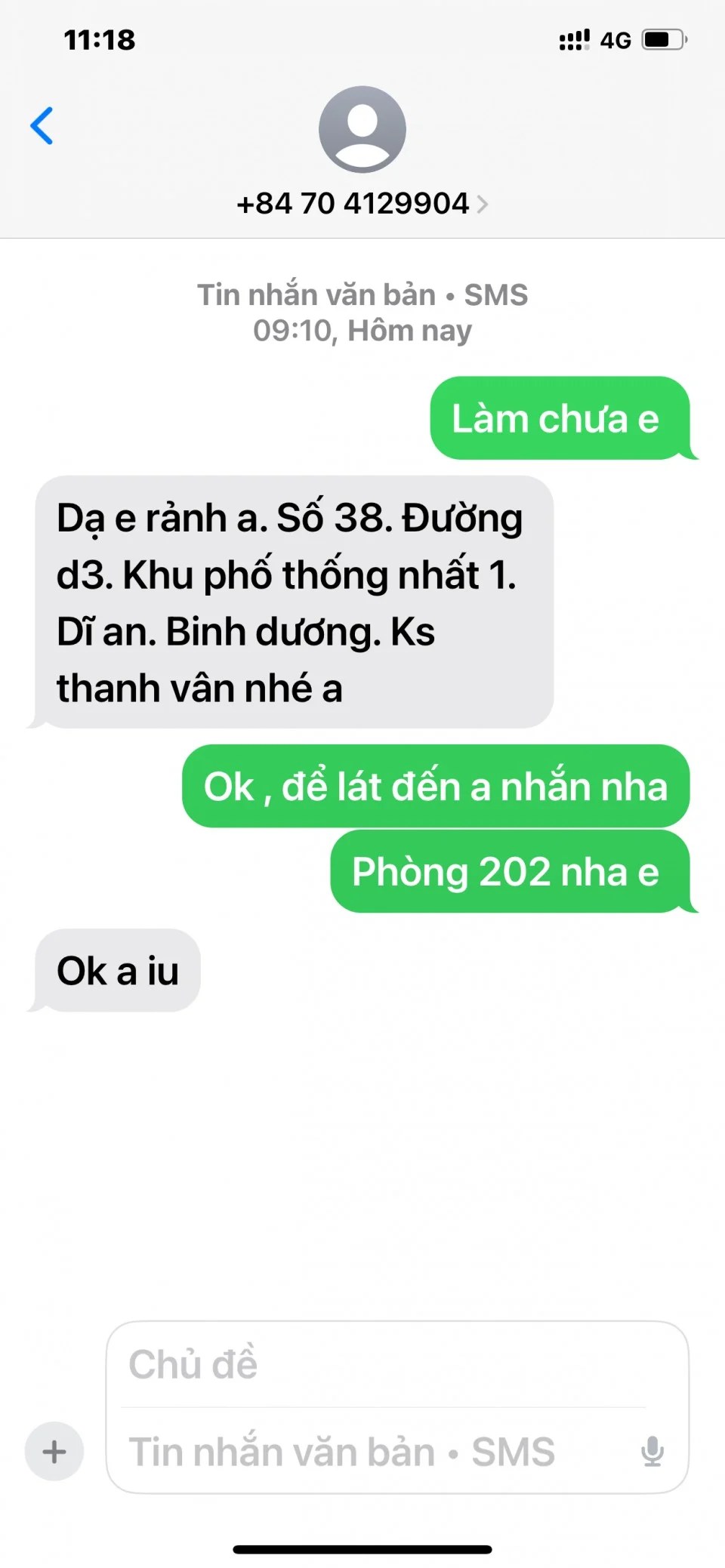The height and width of the screenshot is (1568, 725).
Task: Open the plus attachments menu
Action: point(54,1451)
